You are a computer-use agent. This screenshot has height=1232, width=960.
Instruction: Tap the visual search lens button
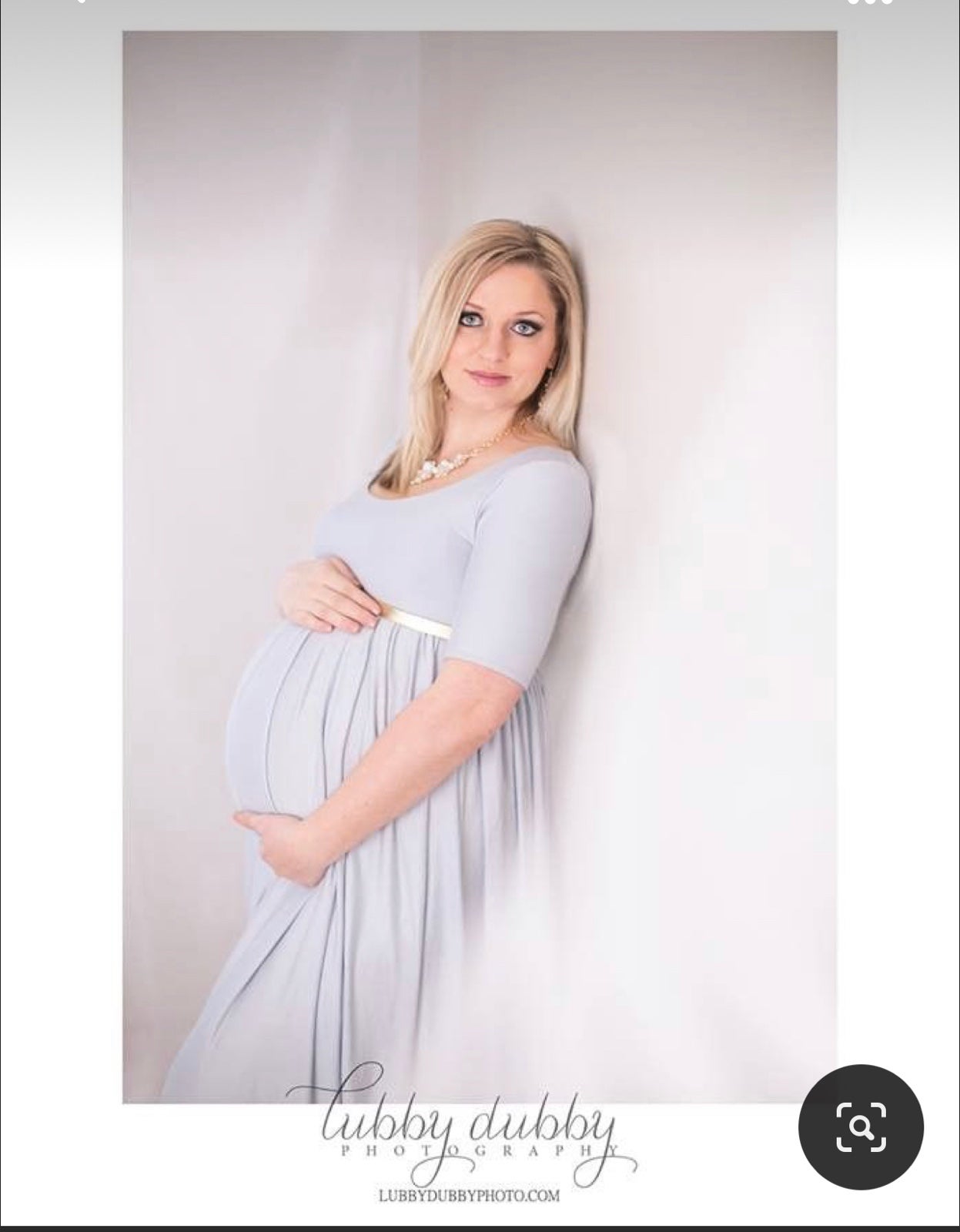click(861, 1127)
